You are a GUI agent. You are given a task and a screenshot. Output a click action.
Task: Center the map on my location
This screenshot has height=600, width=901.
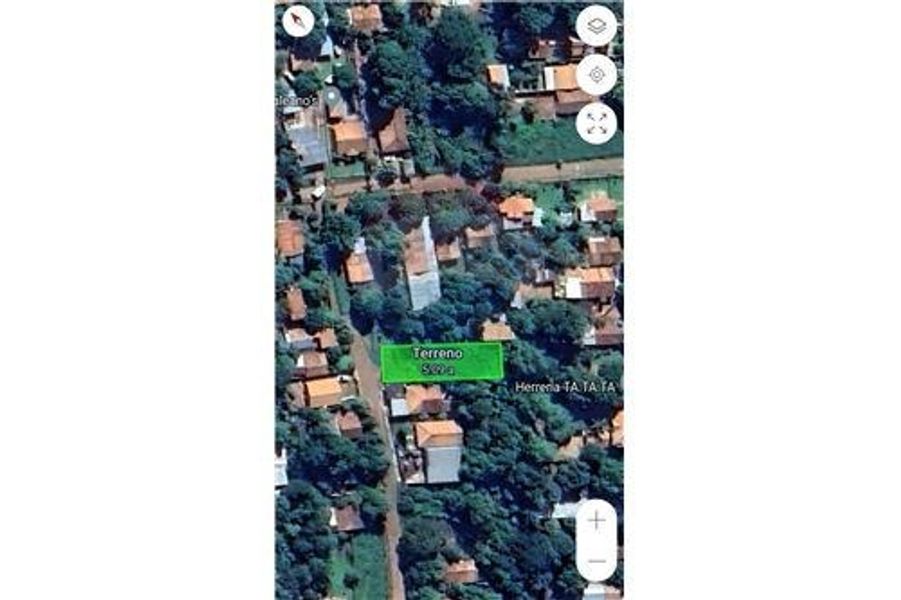pyautogui.click(x=597, y=75)
